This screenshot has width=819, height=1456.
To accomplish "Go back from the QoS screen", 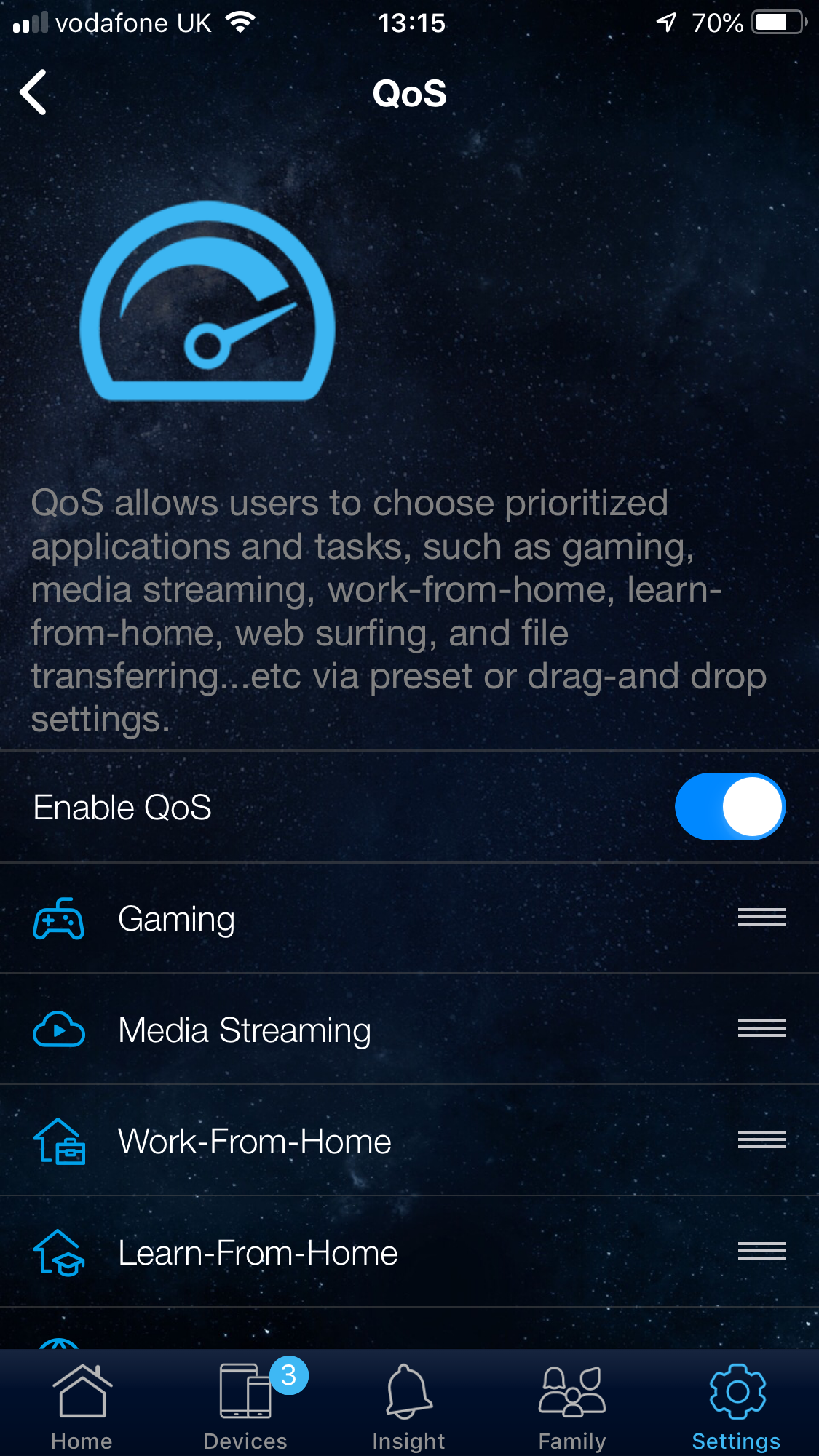I will [33, 92].
